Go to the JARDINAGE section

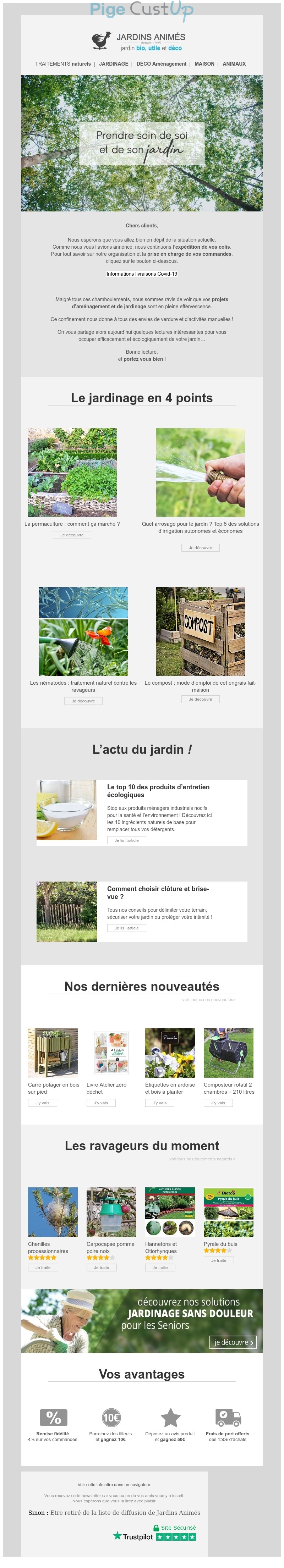113,64
